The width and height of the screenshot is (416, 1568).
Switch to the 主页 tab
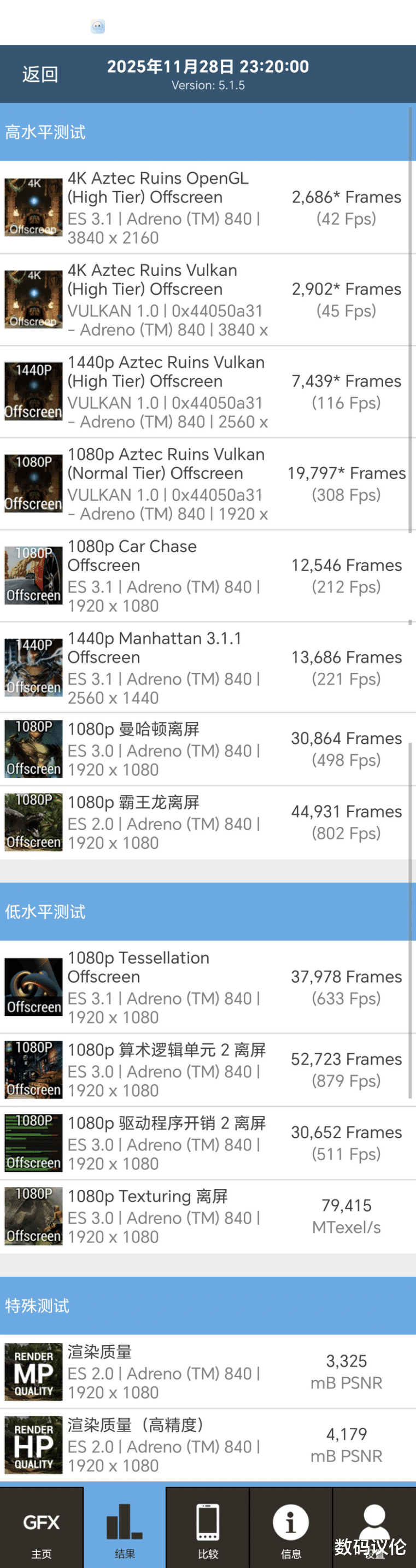(x=42, y=1527)
